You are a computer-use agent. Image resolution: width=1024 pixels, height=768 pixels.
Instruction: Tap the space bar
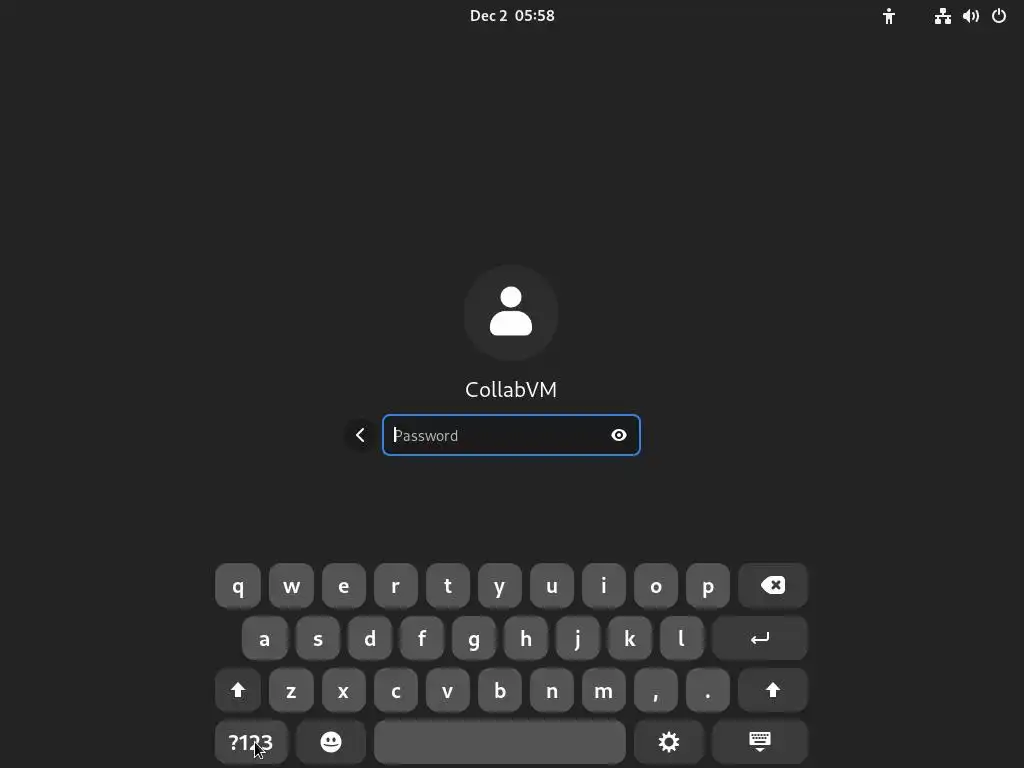(x=500, y=742)
